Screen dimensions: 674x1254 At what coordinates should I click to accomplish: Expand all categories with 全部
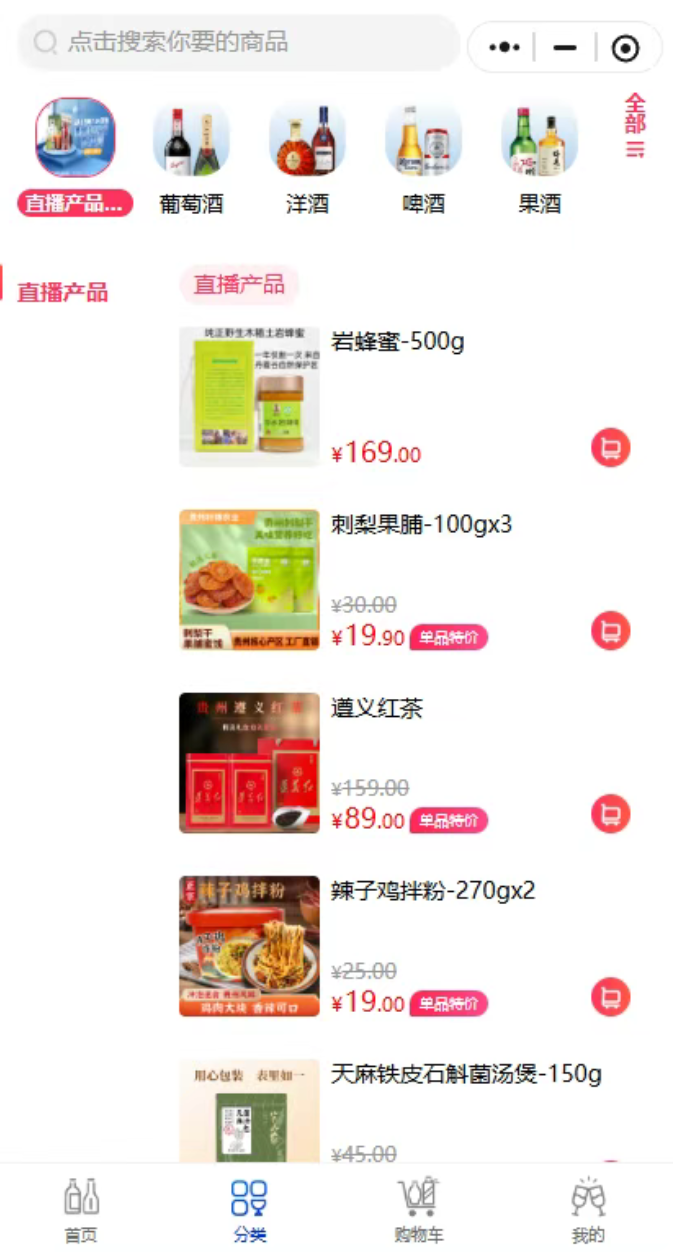(x=635, y=126)
